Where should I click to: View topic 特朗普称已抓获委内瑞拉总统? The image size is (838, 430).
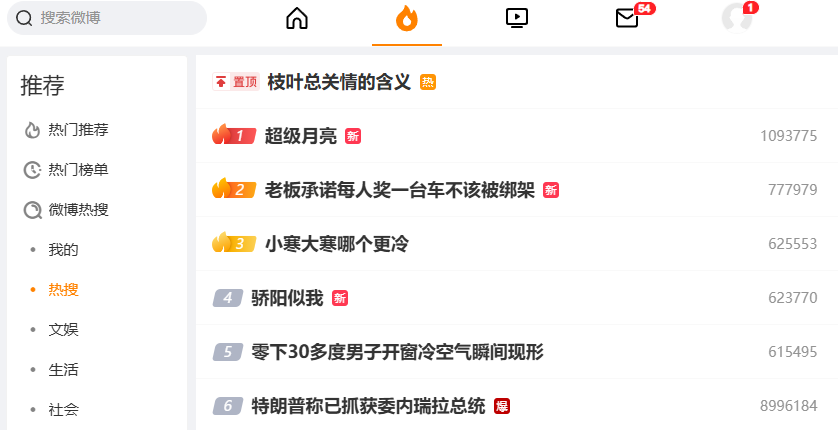tap(368, 406)
